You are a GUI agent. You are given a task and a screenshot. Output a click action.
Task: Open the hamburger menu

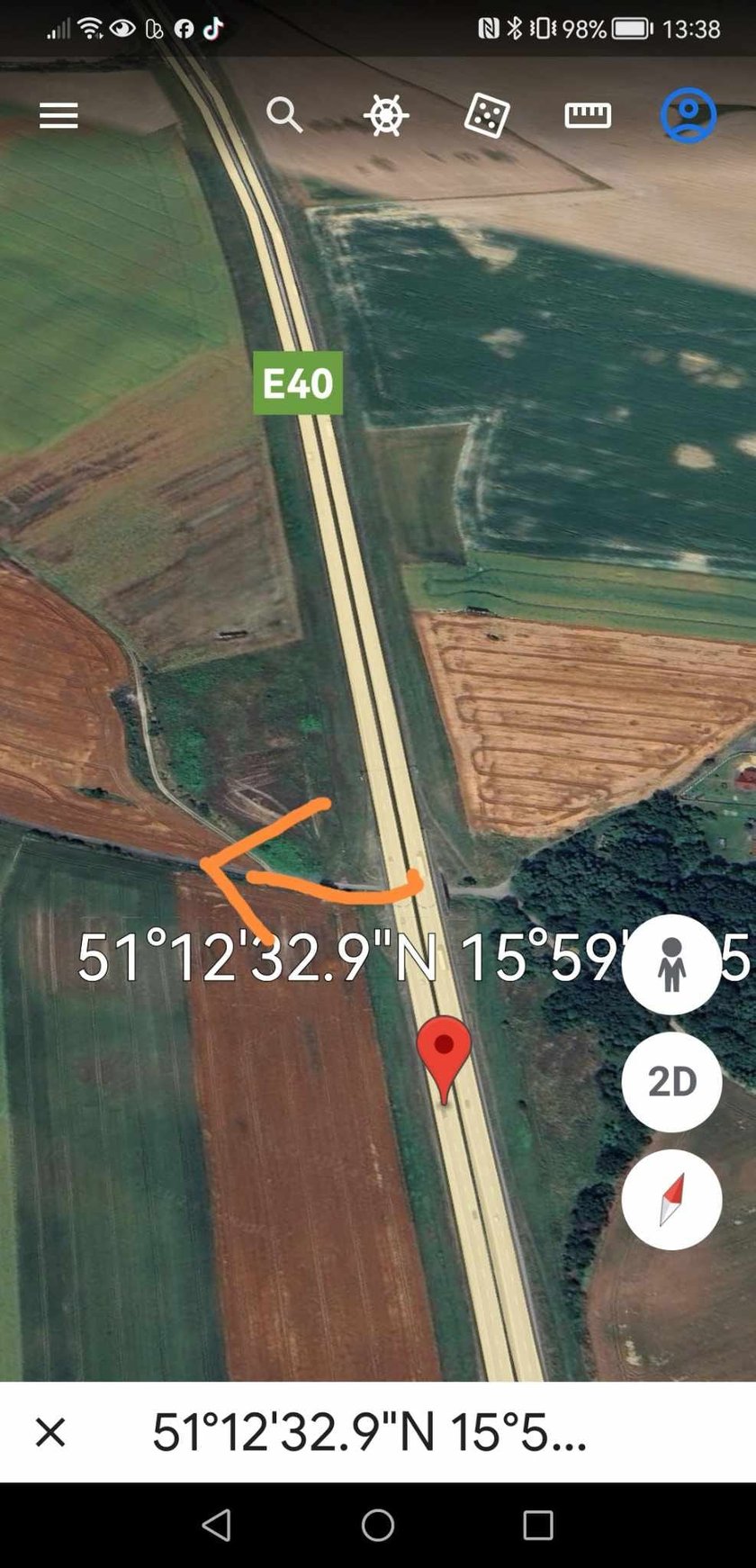58,116
